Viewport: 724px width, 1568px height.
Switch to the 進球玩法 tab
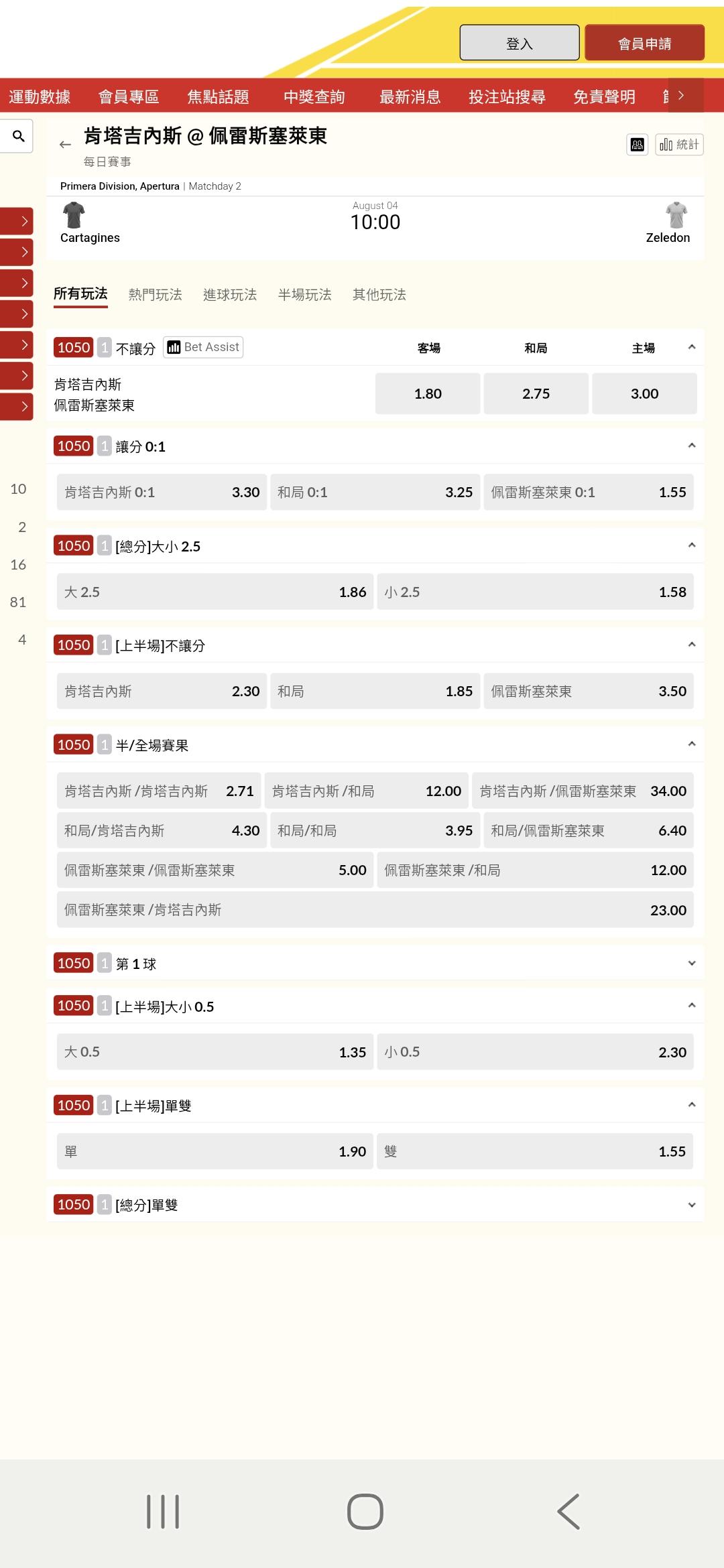pyautogui.click(x=230, y=294)
